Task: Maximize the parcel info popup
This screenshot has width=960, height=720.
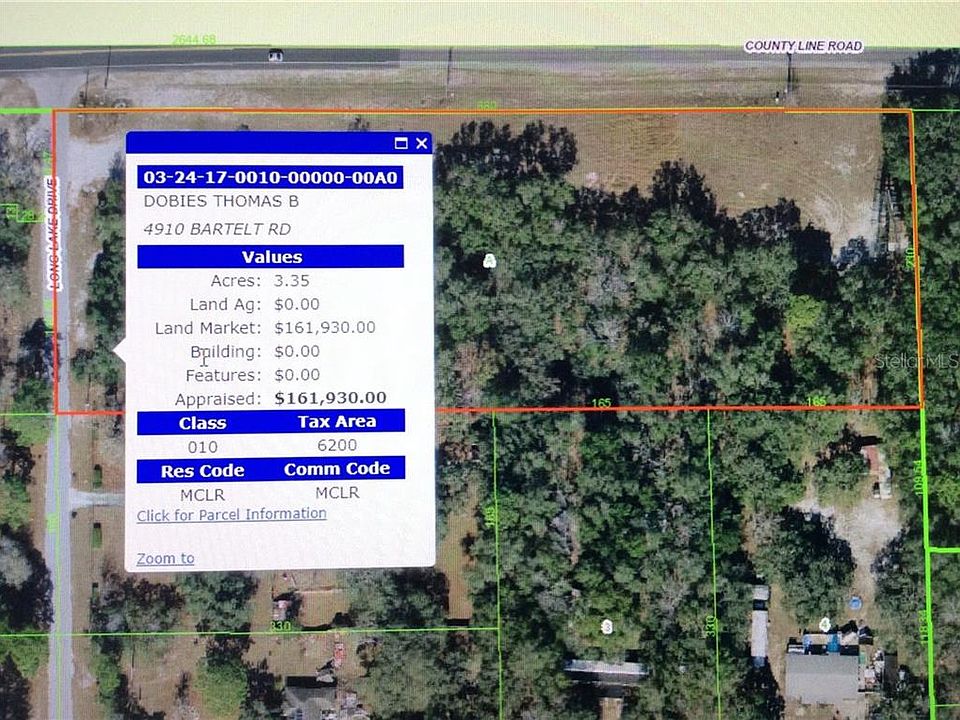Action: click(x=401, y=143)
